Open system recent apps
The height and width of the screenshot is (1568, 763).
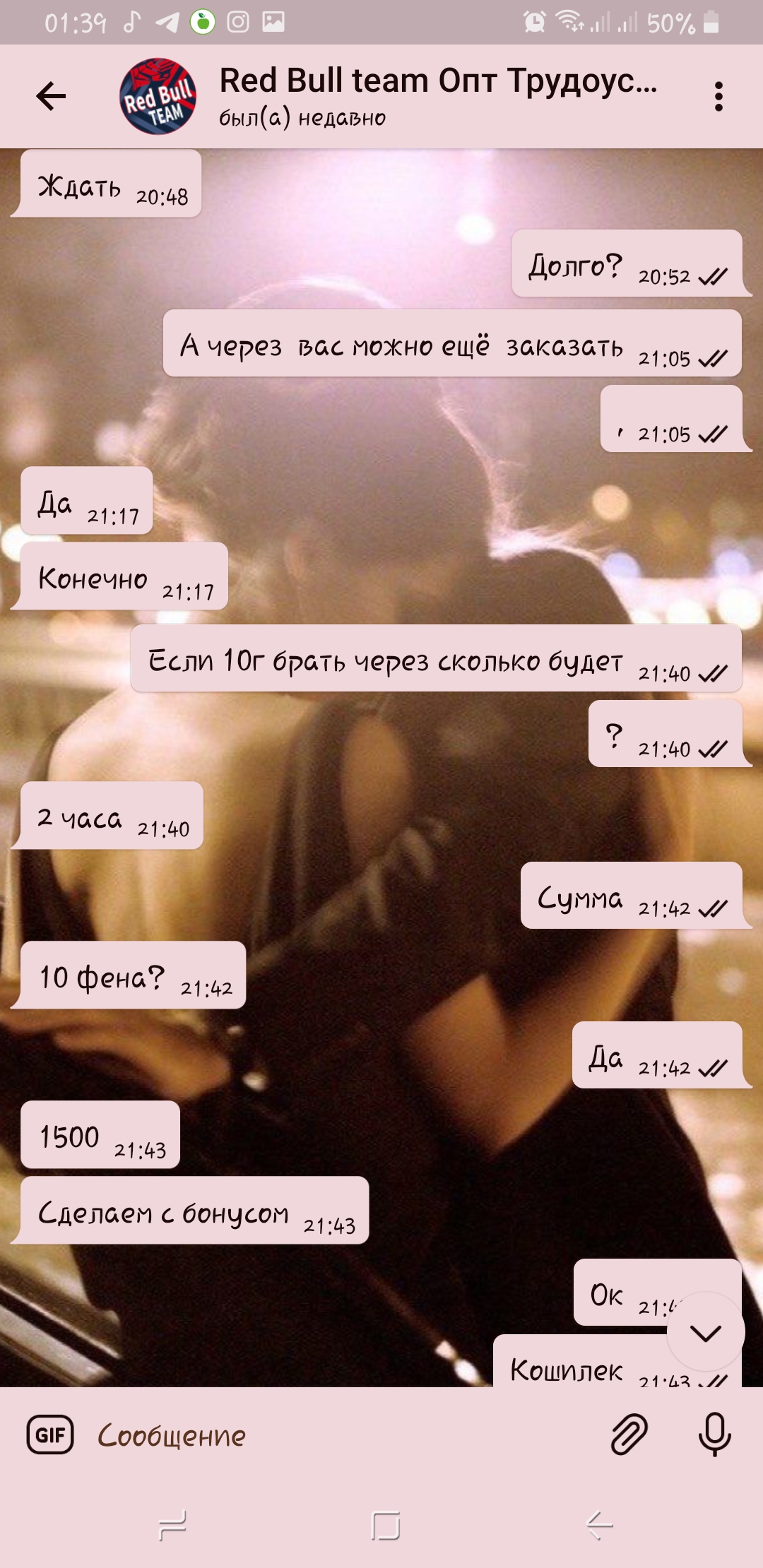(x=172, y=1526)
